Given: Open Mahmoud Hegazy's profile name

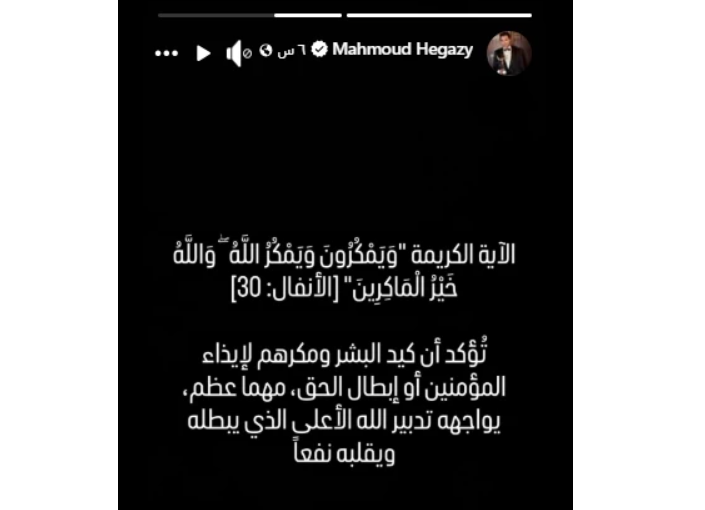Looking at the screenshot, I should coord(404,49).
